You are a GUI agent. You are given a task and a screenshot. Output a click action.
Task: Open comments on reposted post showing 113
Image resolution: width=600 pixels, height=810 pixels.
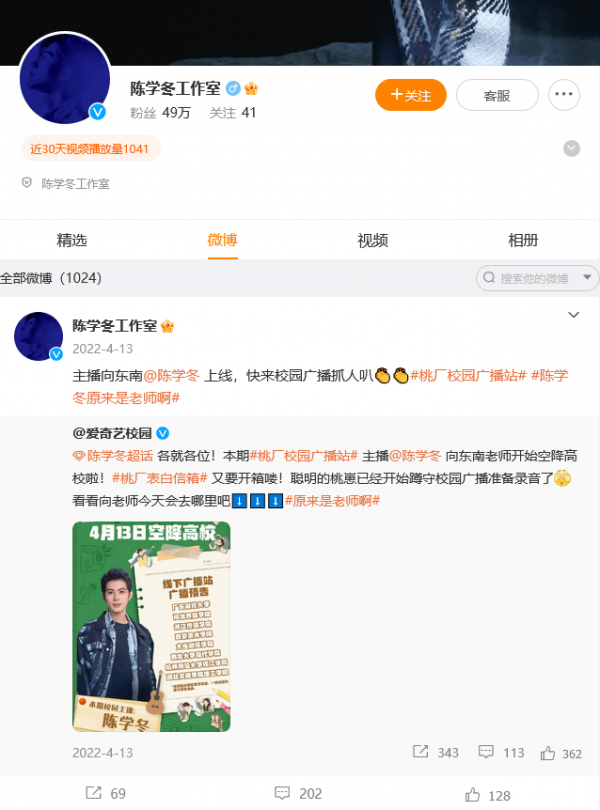[501, 753]
